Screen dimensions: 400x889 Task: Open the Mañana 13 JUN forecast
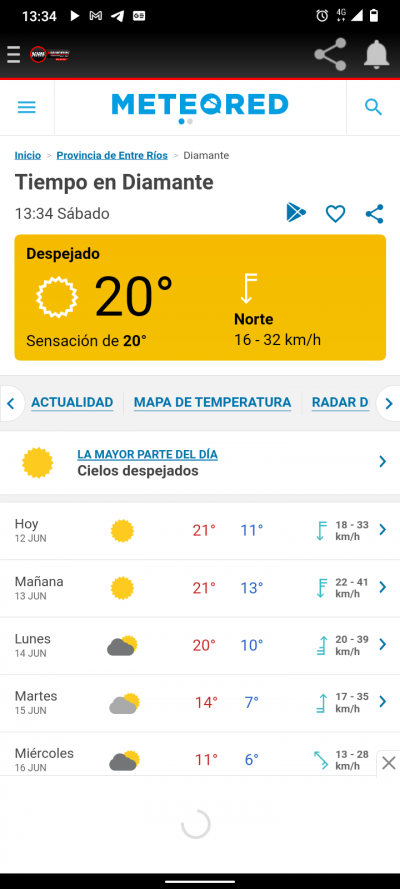click(200, 589)
